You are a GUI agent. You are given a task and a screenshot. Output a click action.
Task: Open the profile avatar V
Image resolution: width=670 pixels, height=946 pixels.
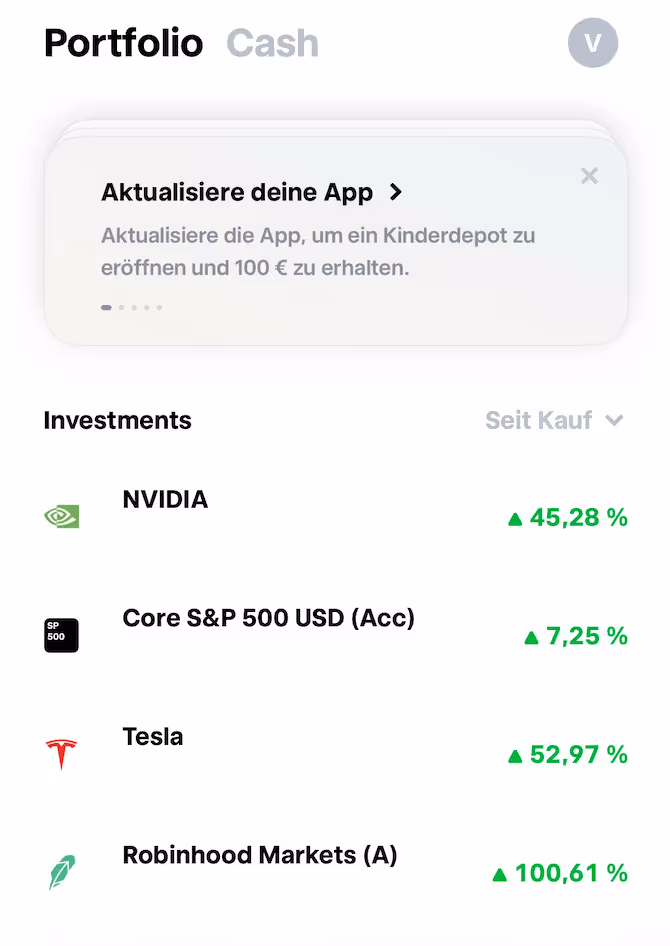point(593,43)
